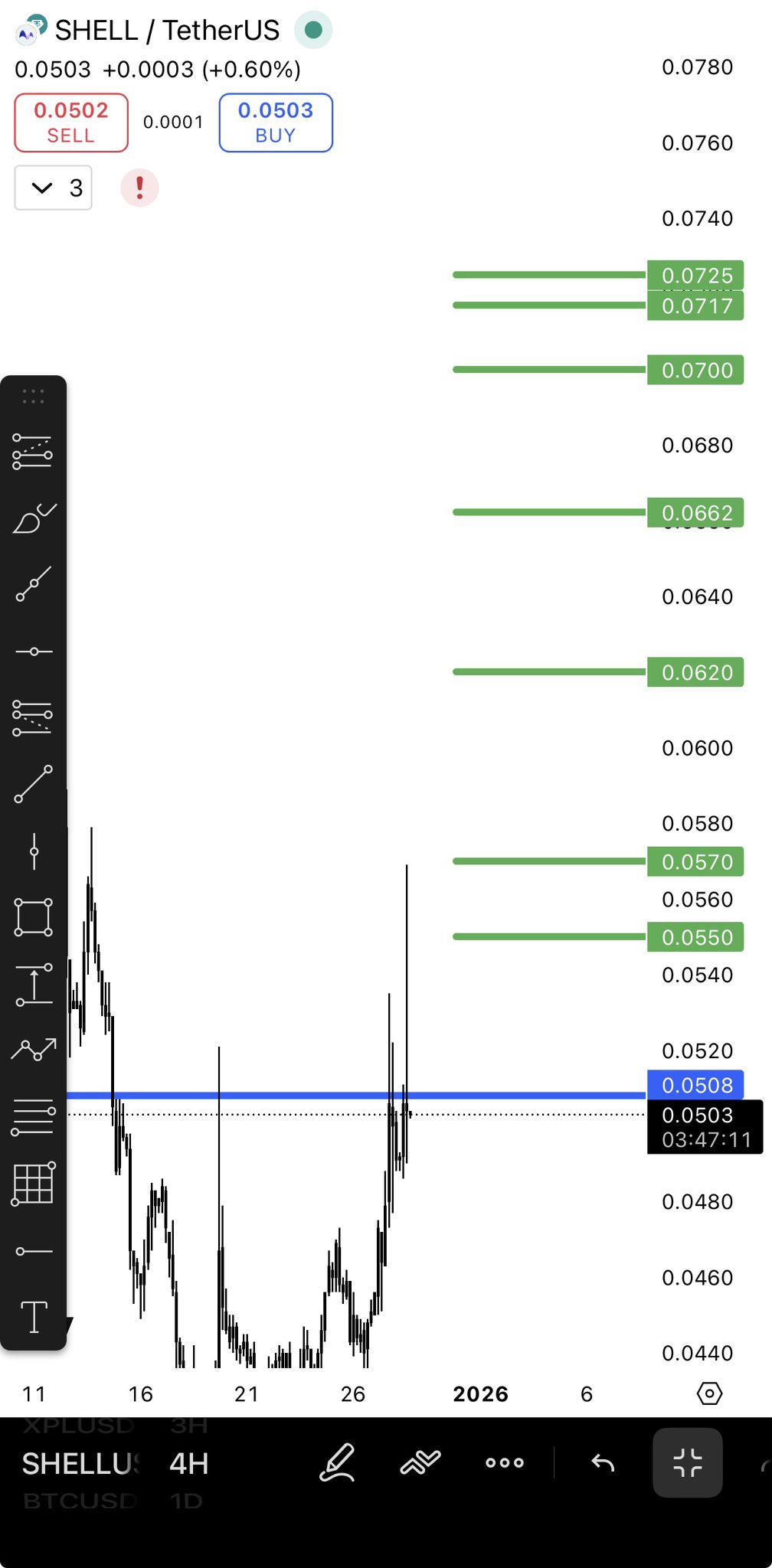This screenshot has height=1568, width=772.
Task: Open the three-dot more menu
Action: 505,1462
